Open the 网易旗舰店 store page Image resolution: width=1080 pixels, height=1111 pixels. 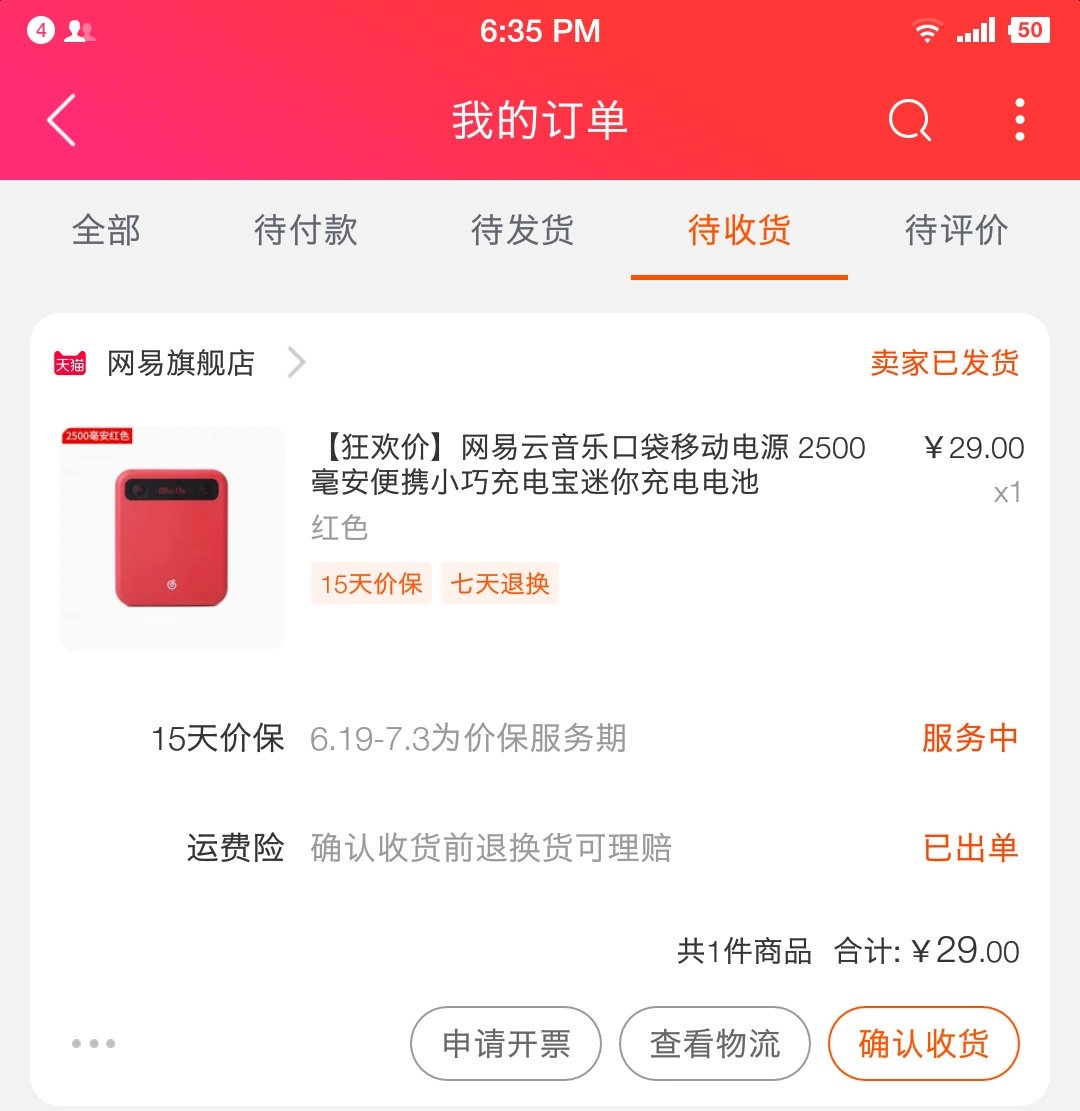coord(181,363)
